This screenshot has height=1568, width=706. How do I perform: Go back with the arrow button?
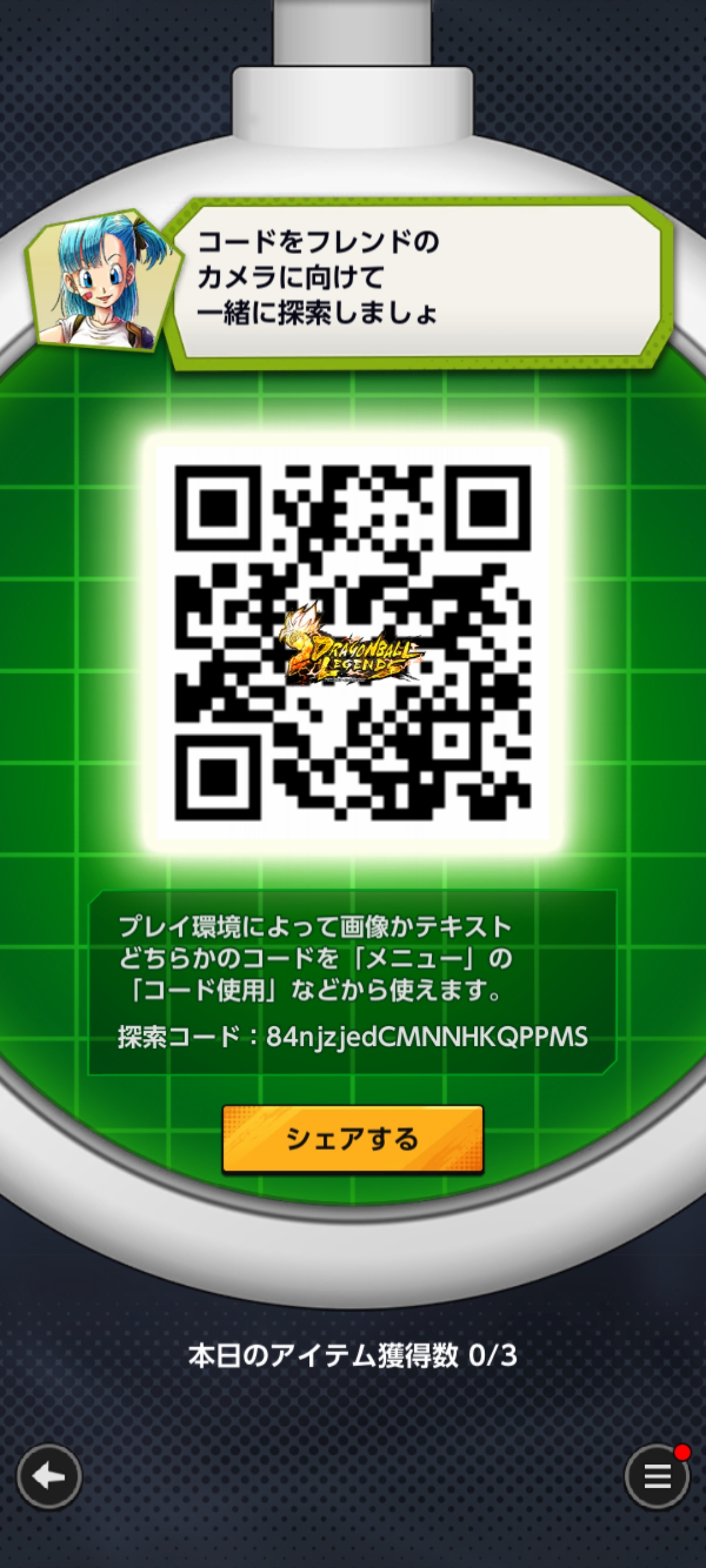pyautogui.click(x=49, y=1477)
